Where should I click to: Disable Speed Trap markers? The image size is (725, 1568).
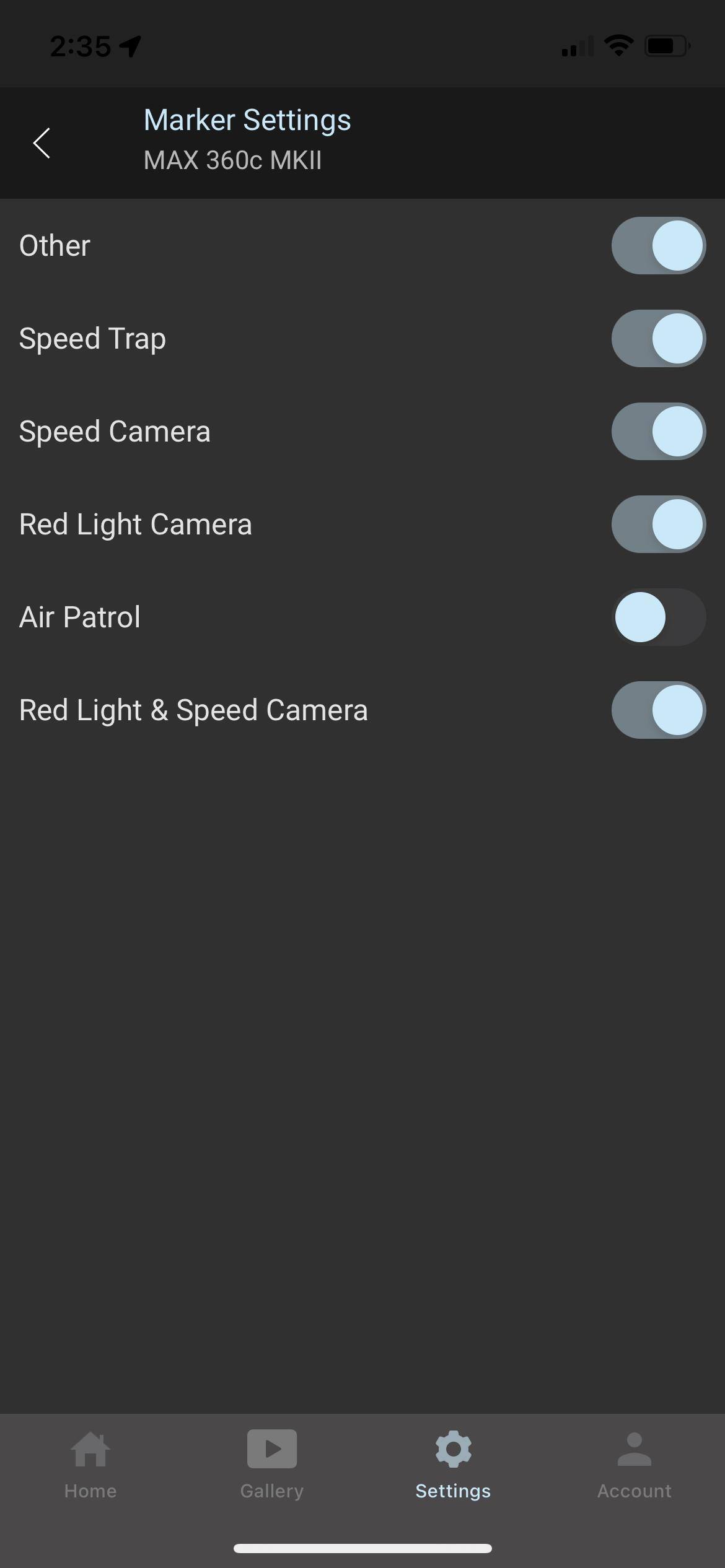(658, 339)
